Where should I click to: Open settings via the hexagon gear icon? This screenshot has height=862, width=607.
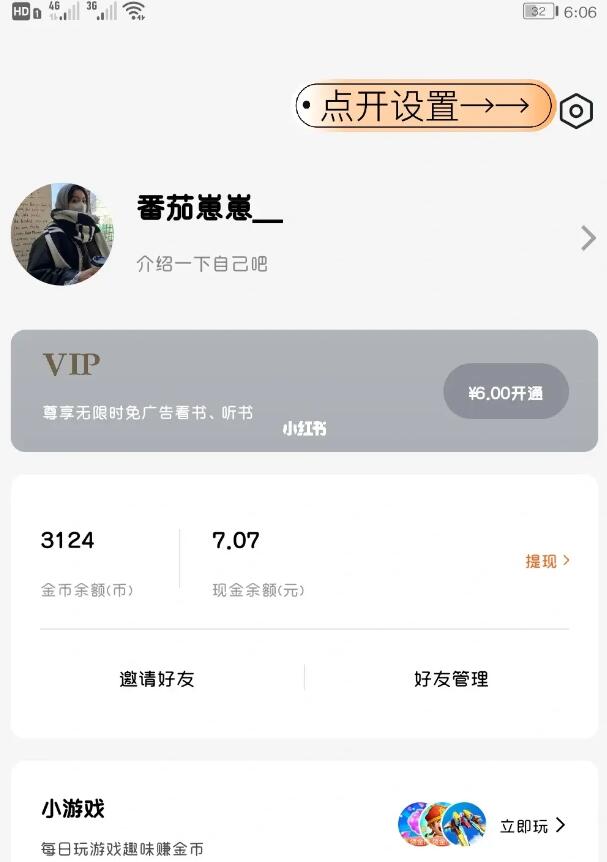click(x=576, y=111)
